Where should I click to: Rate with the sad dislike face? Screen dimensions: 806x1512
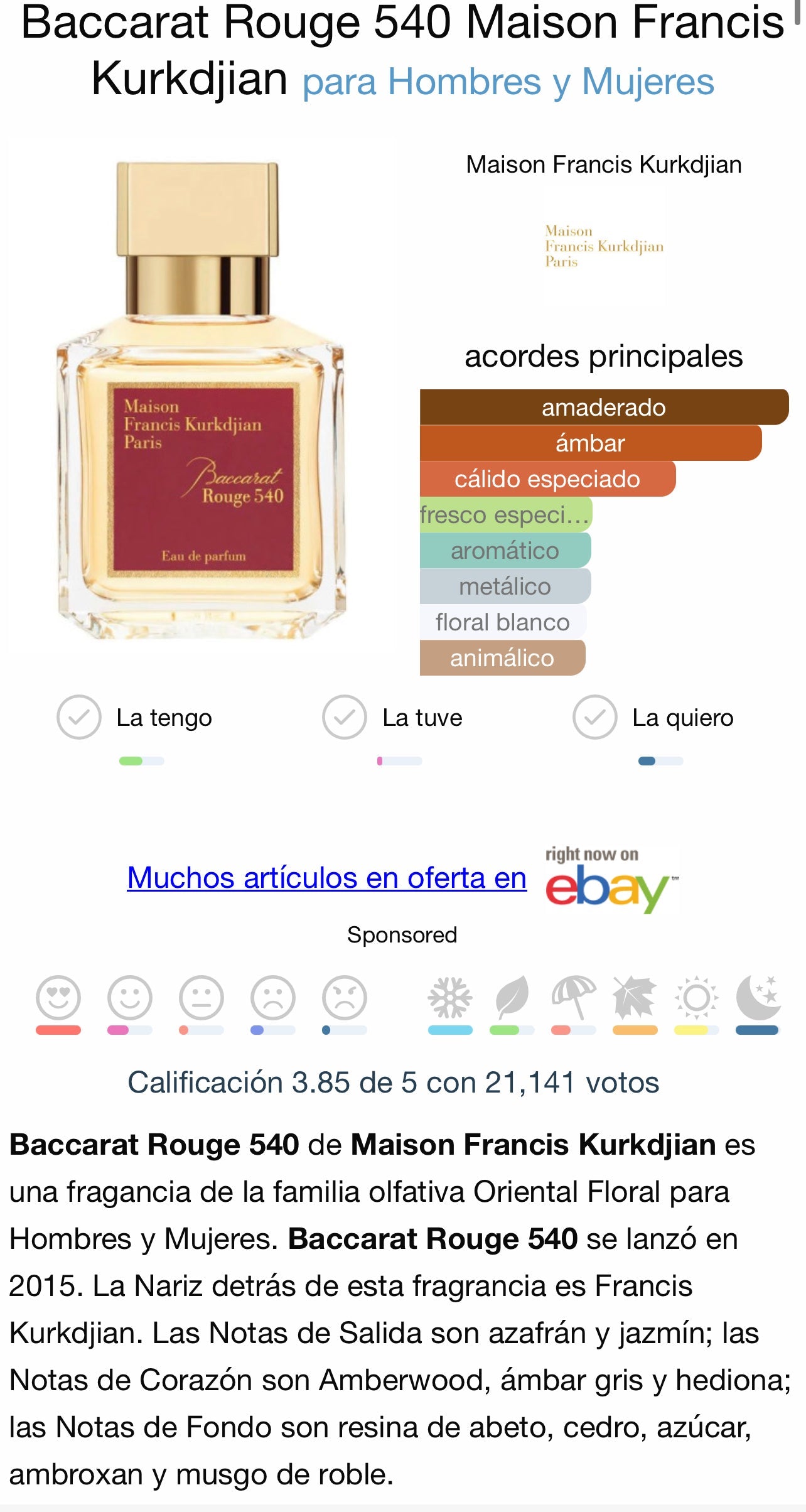click(x=273, y=997)
